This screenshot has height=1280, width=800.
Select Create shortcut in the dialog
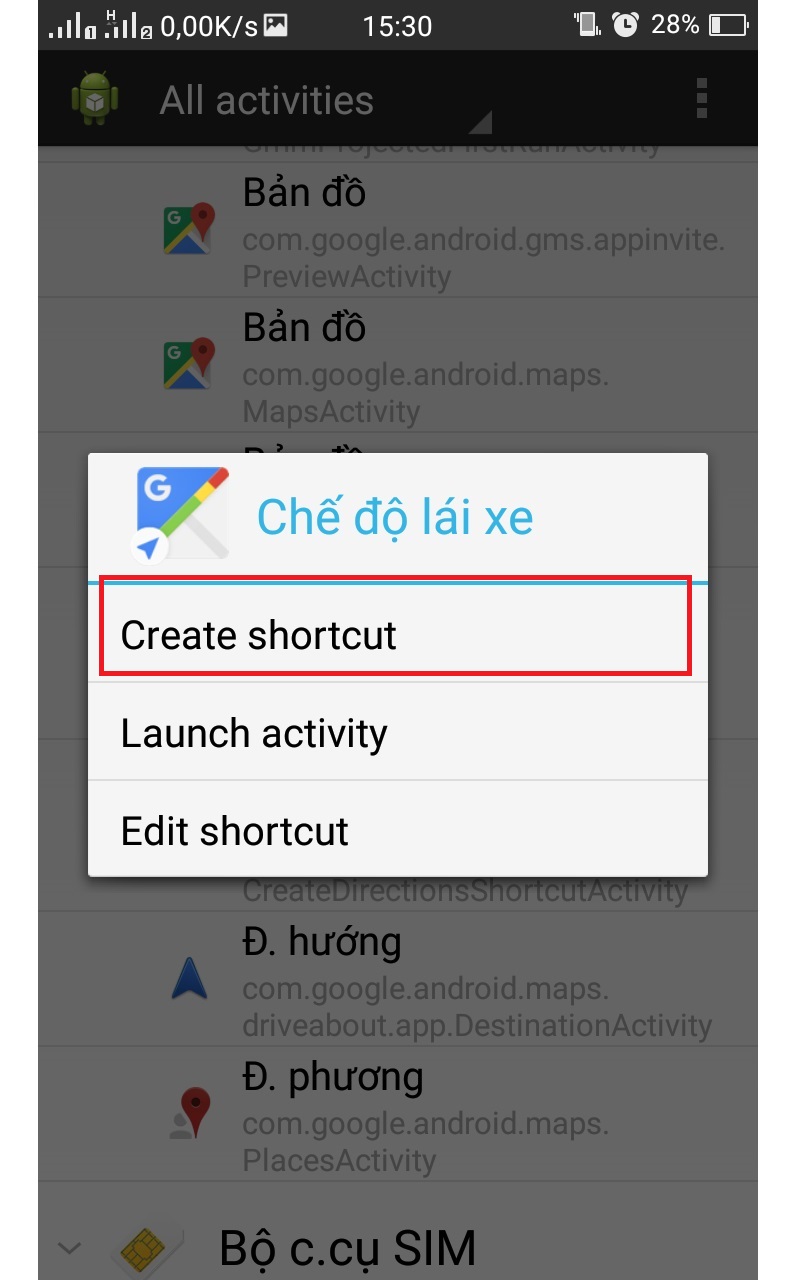(x=396, y=635)
